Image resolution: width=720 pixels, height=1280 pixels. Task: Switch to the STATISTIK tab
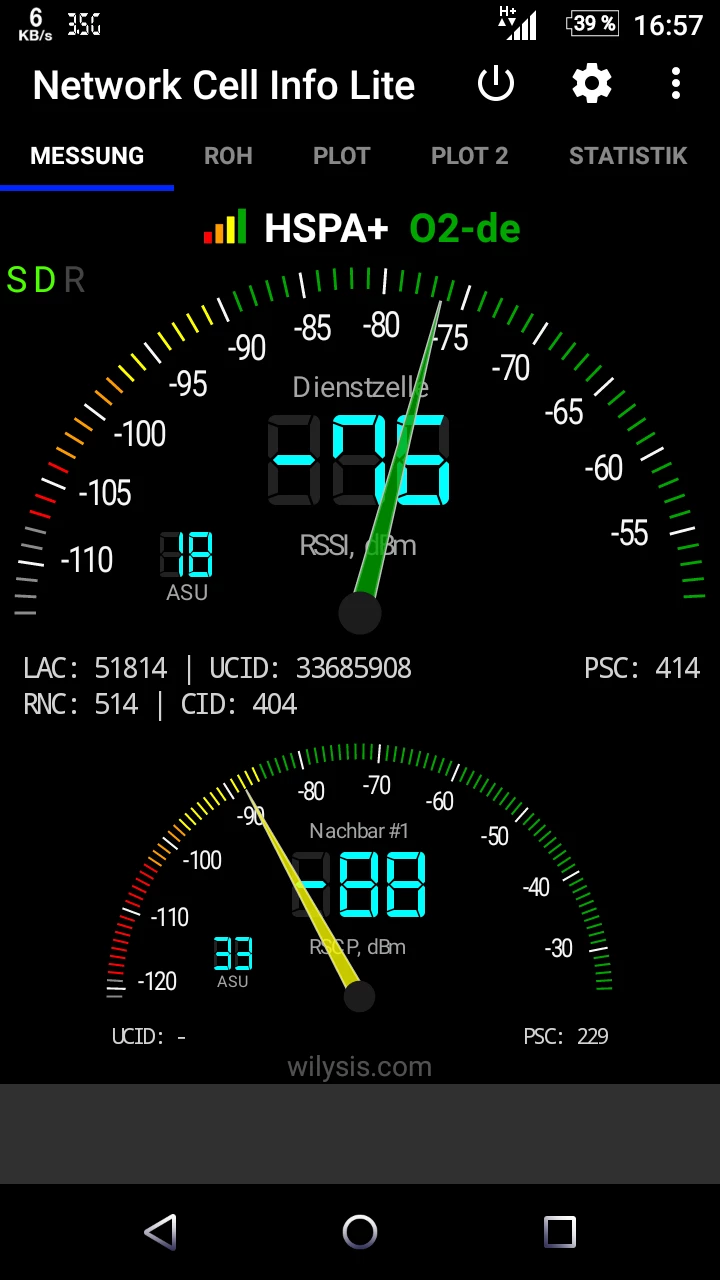[627, 156]
